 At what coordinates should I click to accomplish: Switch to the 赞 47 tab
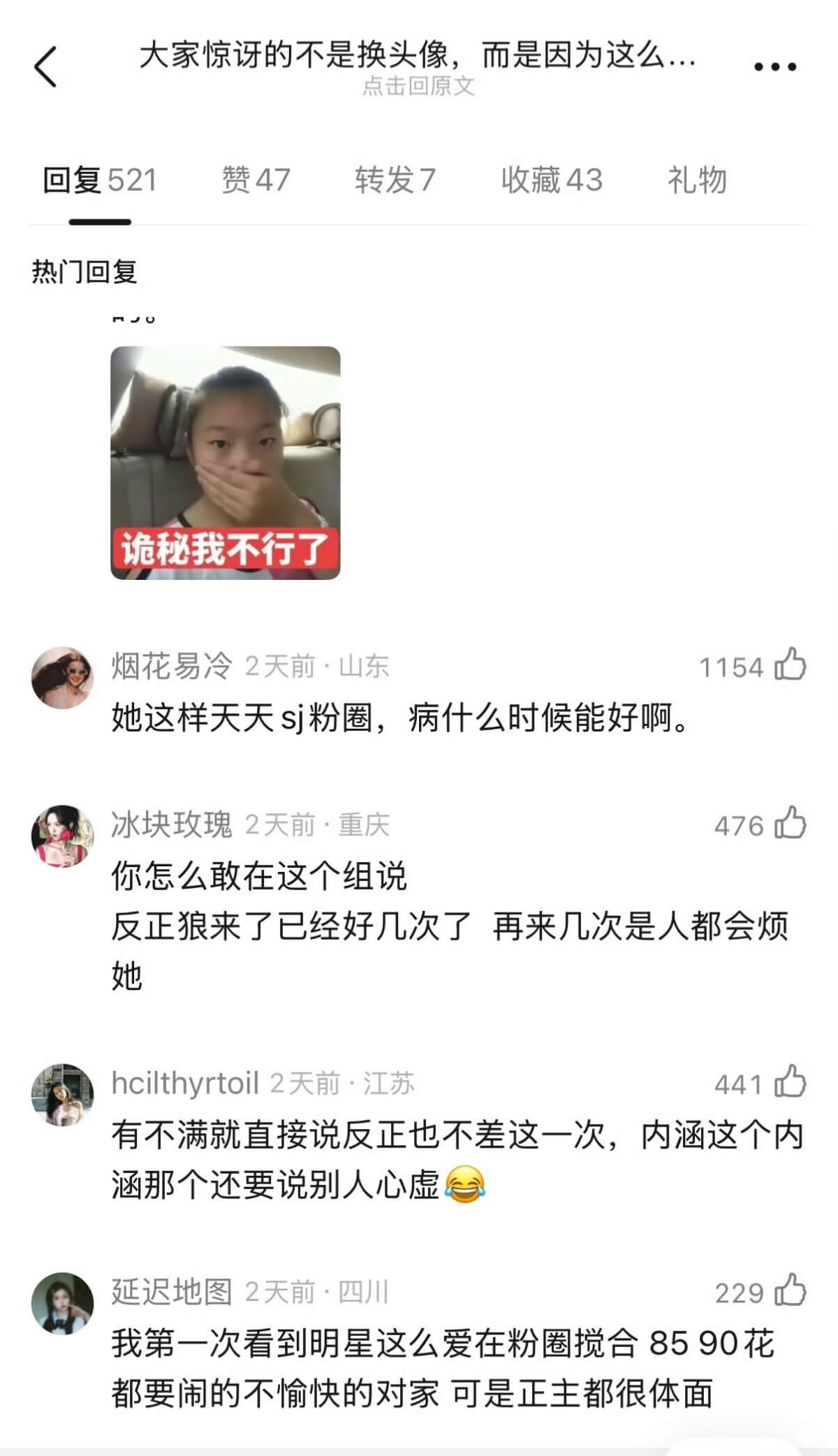[x=256, y=180]
